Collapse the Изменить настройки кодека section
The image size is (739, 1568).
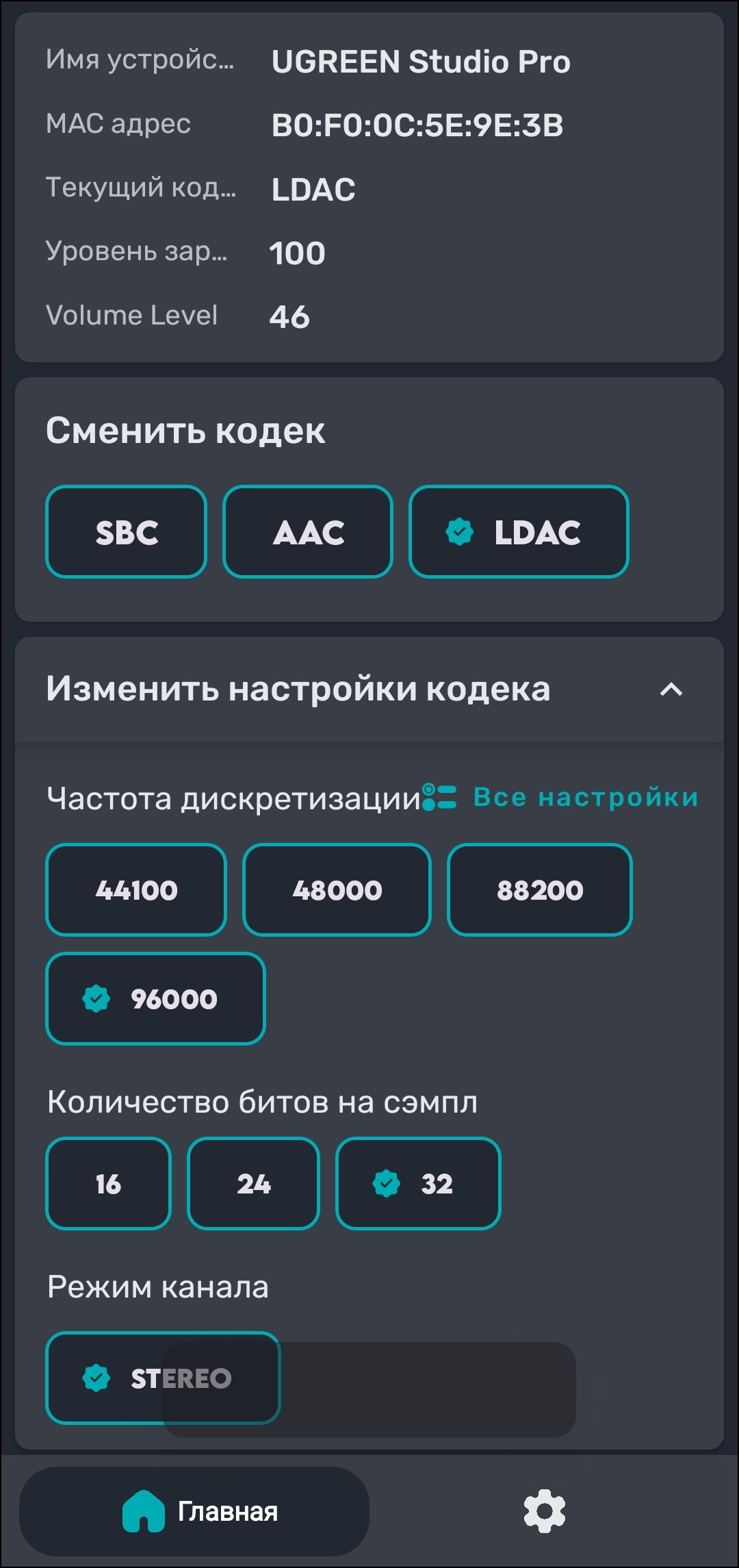click(671, 690)
